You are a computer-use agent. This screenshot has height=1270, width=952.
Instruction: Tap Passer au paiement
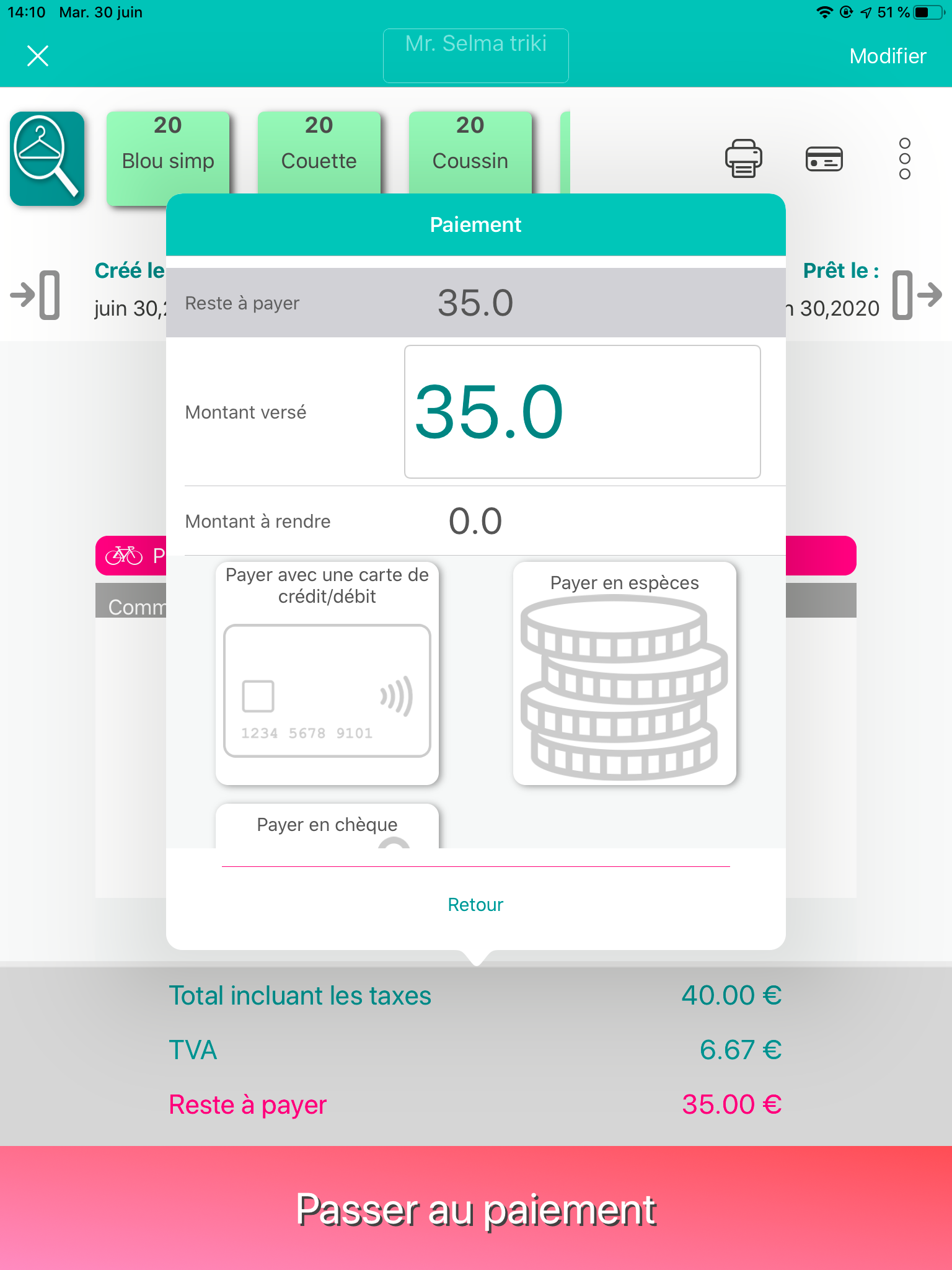tap(476, 1208)
